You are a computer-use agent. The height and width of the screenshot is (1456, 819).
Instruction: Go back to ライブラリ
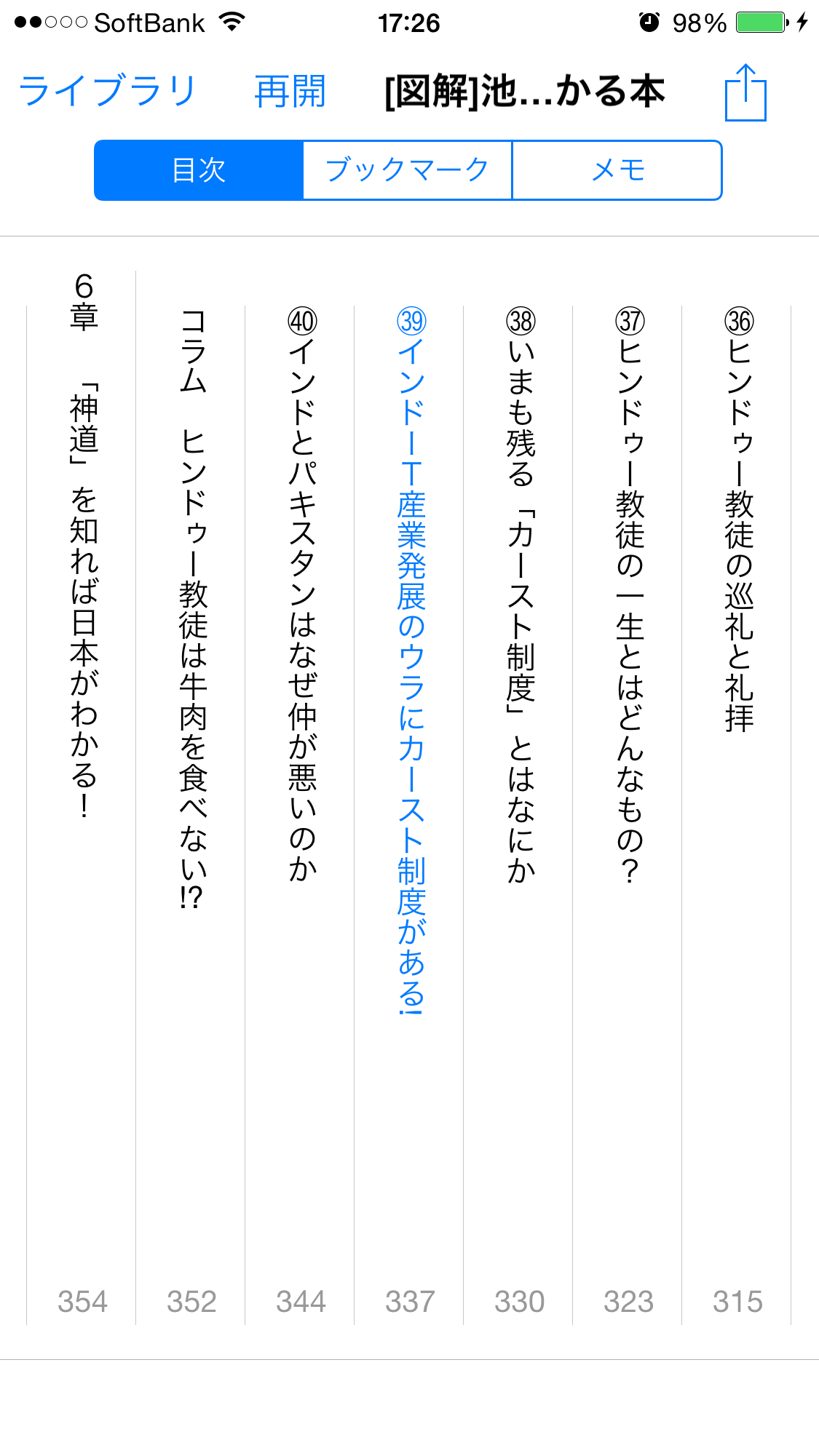[x=108, y=92]
